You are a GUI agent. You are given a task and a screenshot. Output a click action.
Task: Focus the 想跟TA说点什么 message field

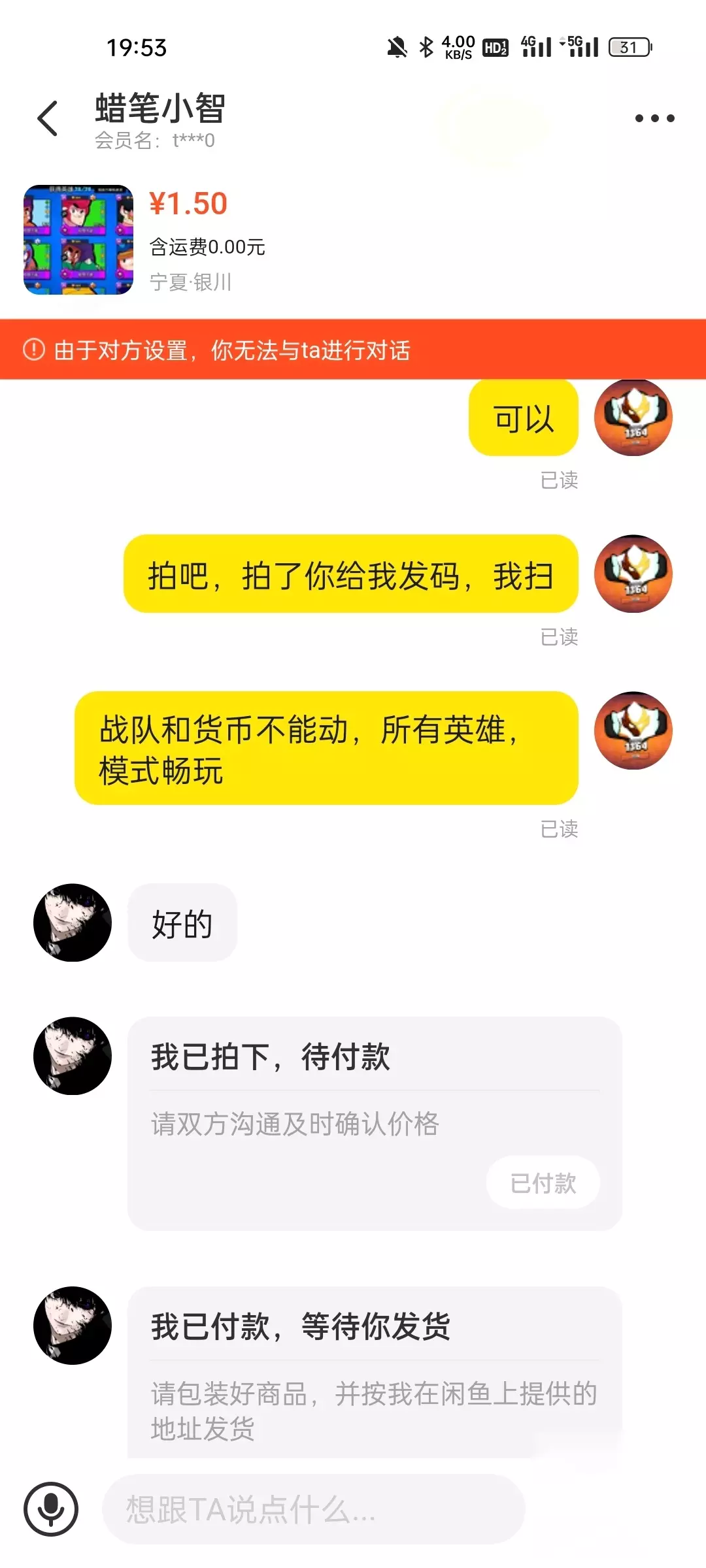(x=314, y=1509)
